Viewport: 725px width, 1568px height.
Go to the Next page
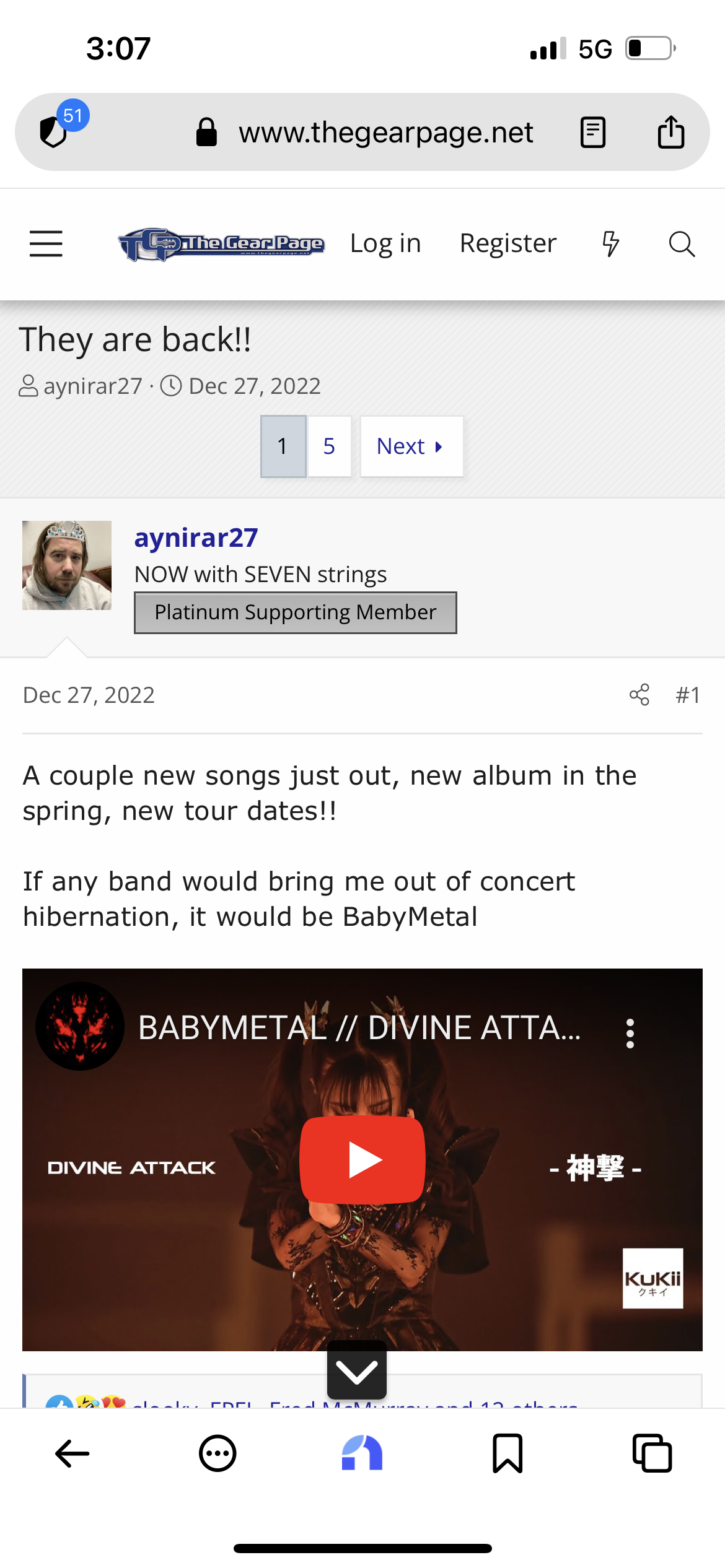click(411, 446)
